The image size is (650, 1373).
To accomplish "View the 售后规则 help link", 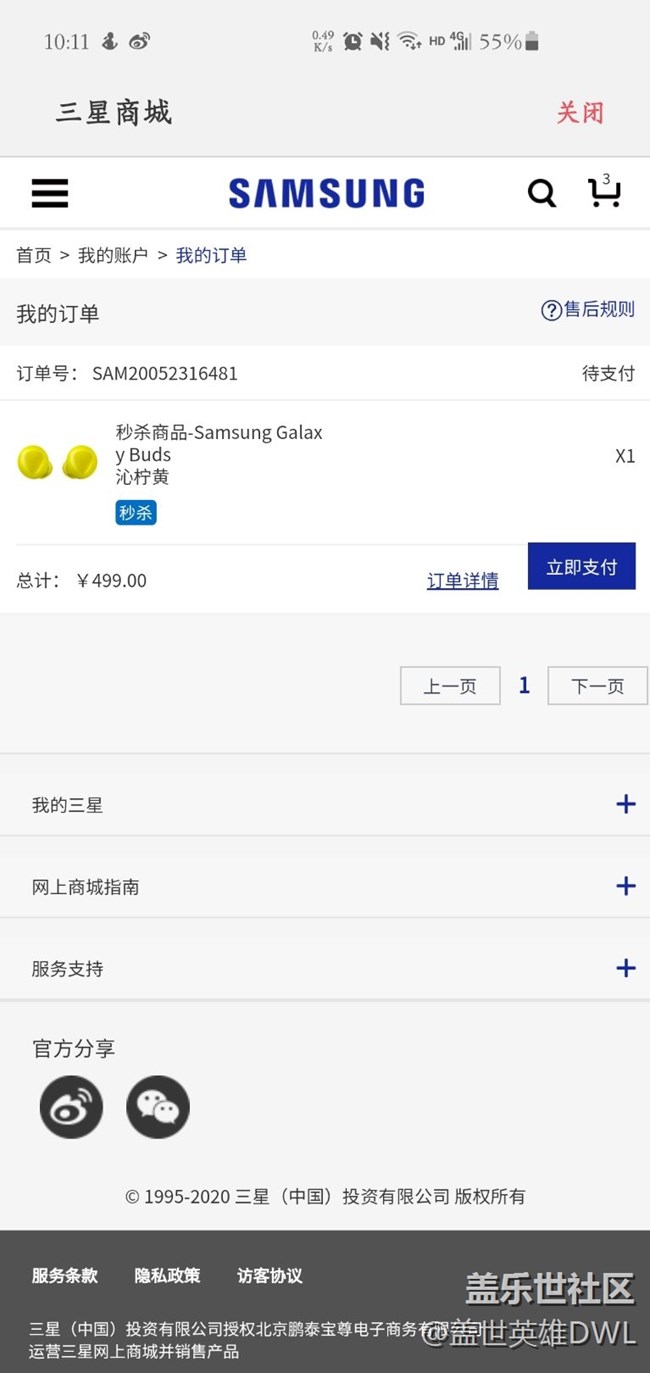I will 588,310.
